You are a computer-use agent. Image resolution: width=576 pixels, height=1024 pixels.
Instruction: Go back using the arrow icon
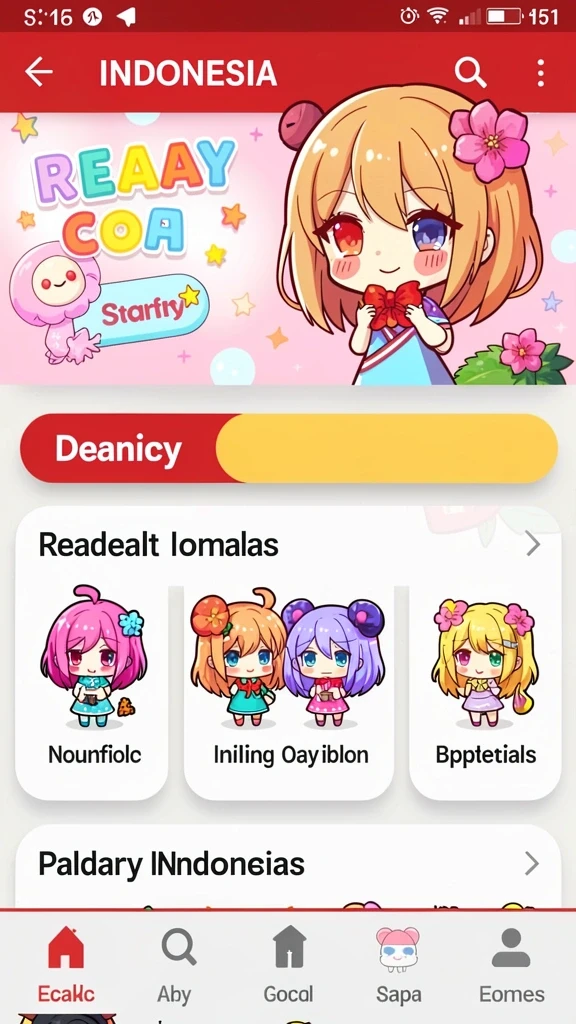[39, 72]
